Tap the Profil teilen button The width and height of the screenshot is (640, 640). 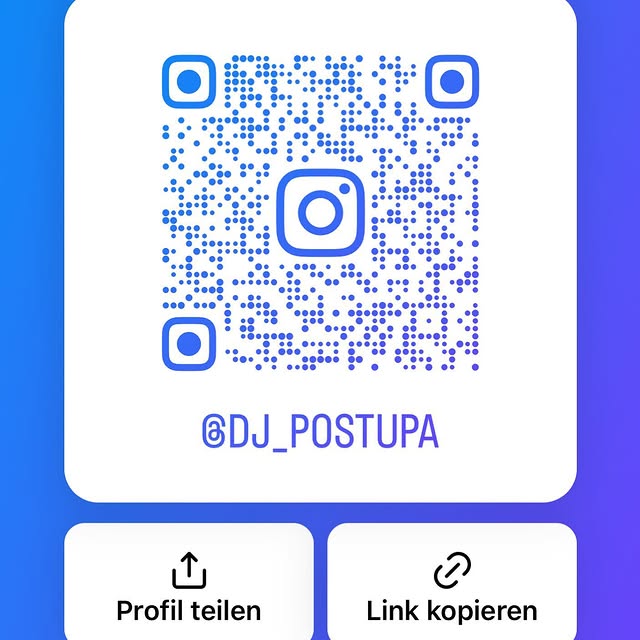(x=189, y=587)
